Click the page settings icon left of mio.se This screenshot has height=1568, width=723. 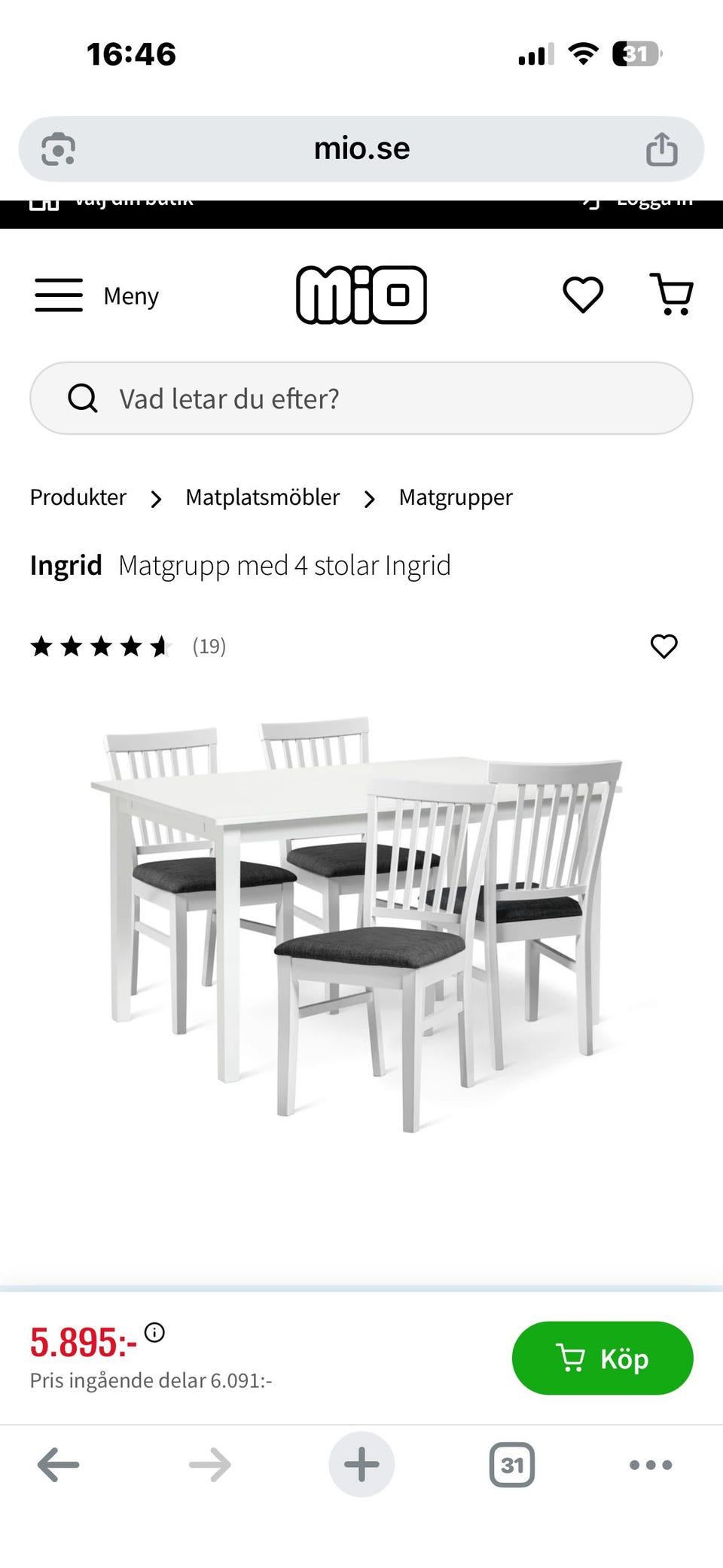pyautogui.click(x=59, y=148)
